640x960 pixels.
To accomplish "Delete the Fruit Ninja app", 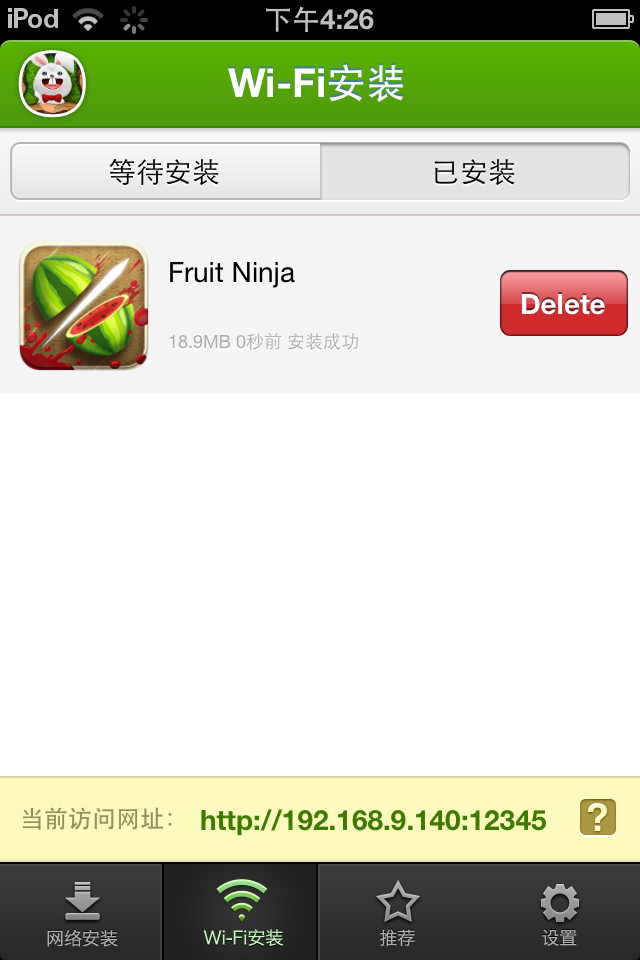I will coord(563,304).
